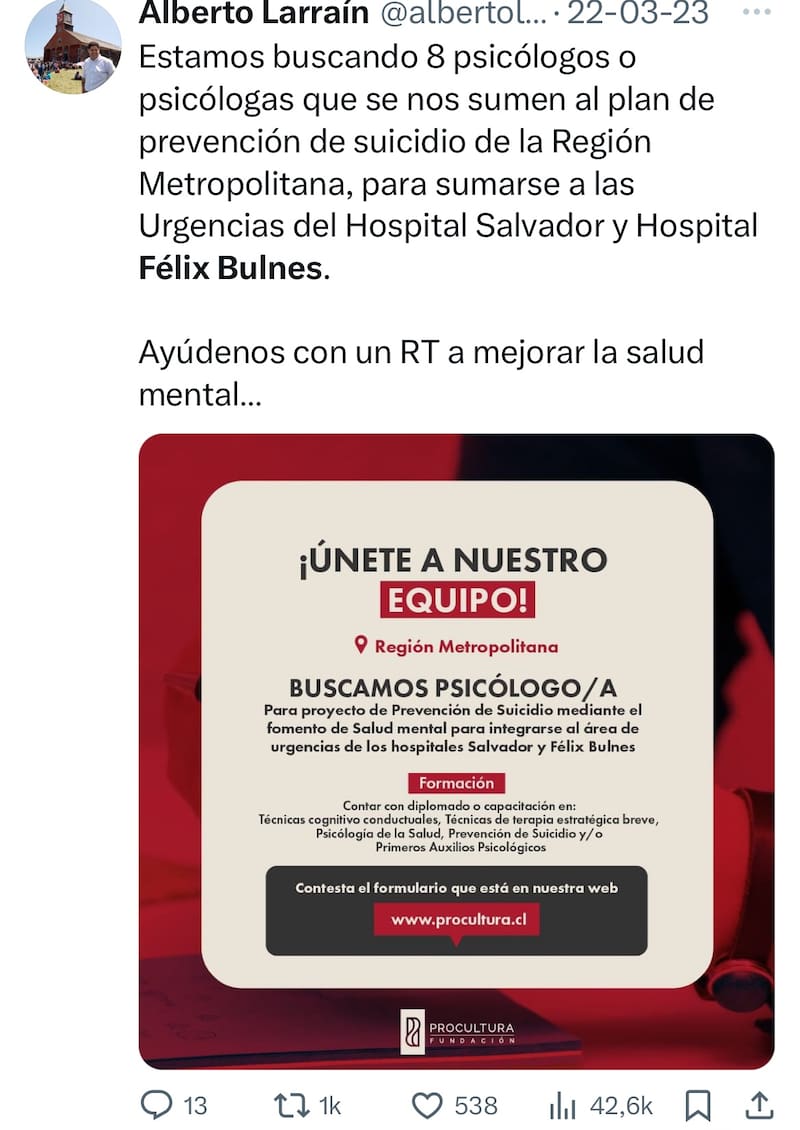The width and height of the screenshot is (800, 1130).
Task: Bookmark this tweet
Action: pos(698,1104)
